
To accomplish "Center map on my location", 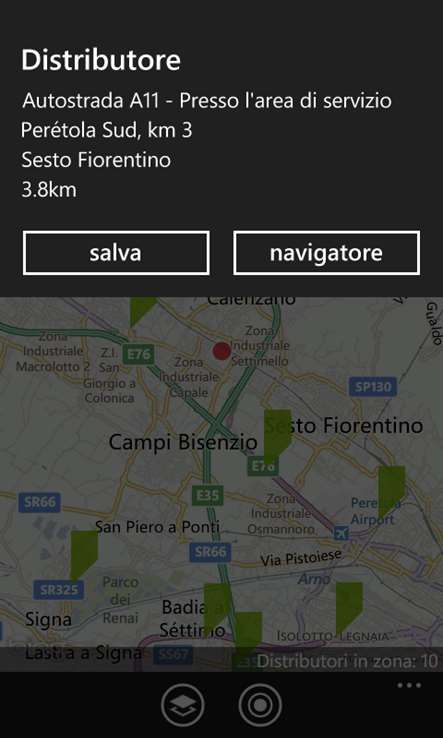I will pos(260,706).
